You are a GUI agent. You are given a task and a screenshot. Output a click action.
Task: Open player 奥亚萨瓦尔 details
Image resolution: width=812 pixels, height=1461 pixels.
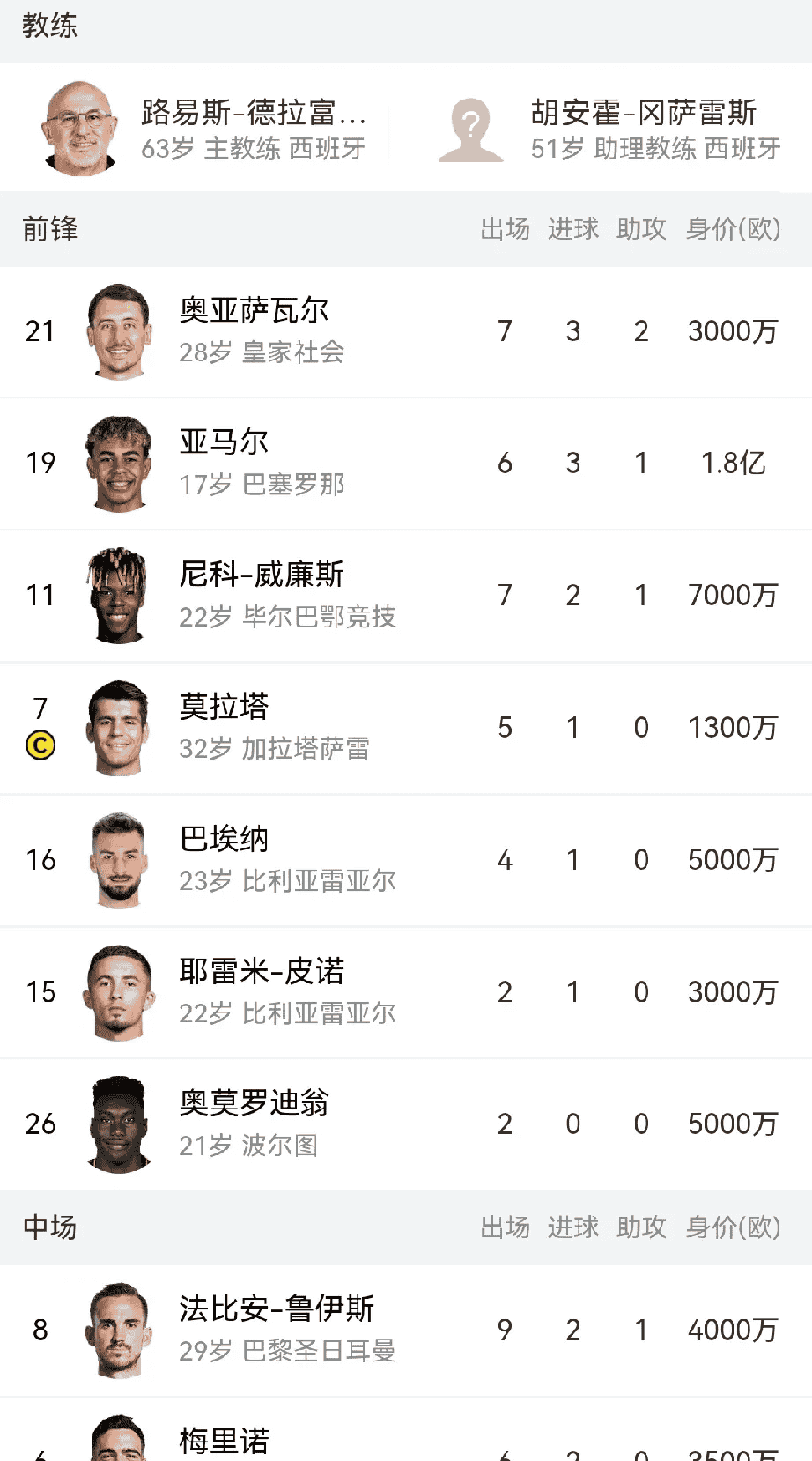(x=254, y=331)
